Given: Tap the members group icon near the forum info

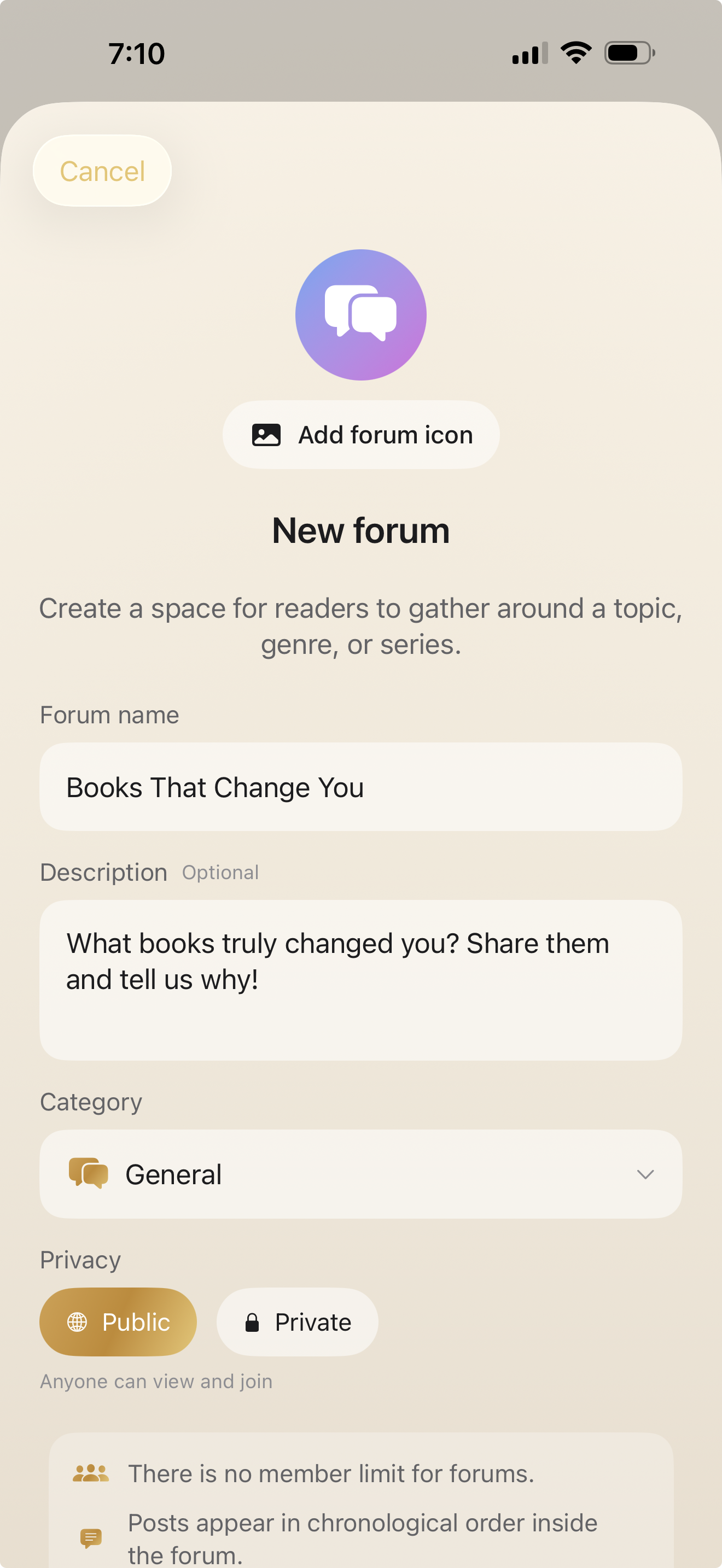Looking at the screenshot, I should (x=90, y=1472).
